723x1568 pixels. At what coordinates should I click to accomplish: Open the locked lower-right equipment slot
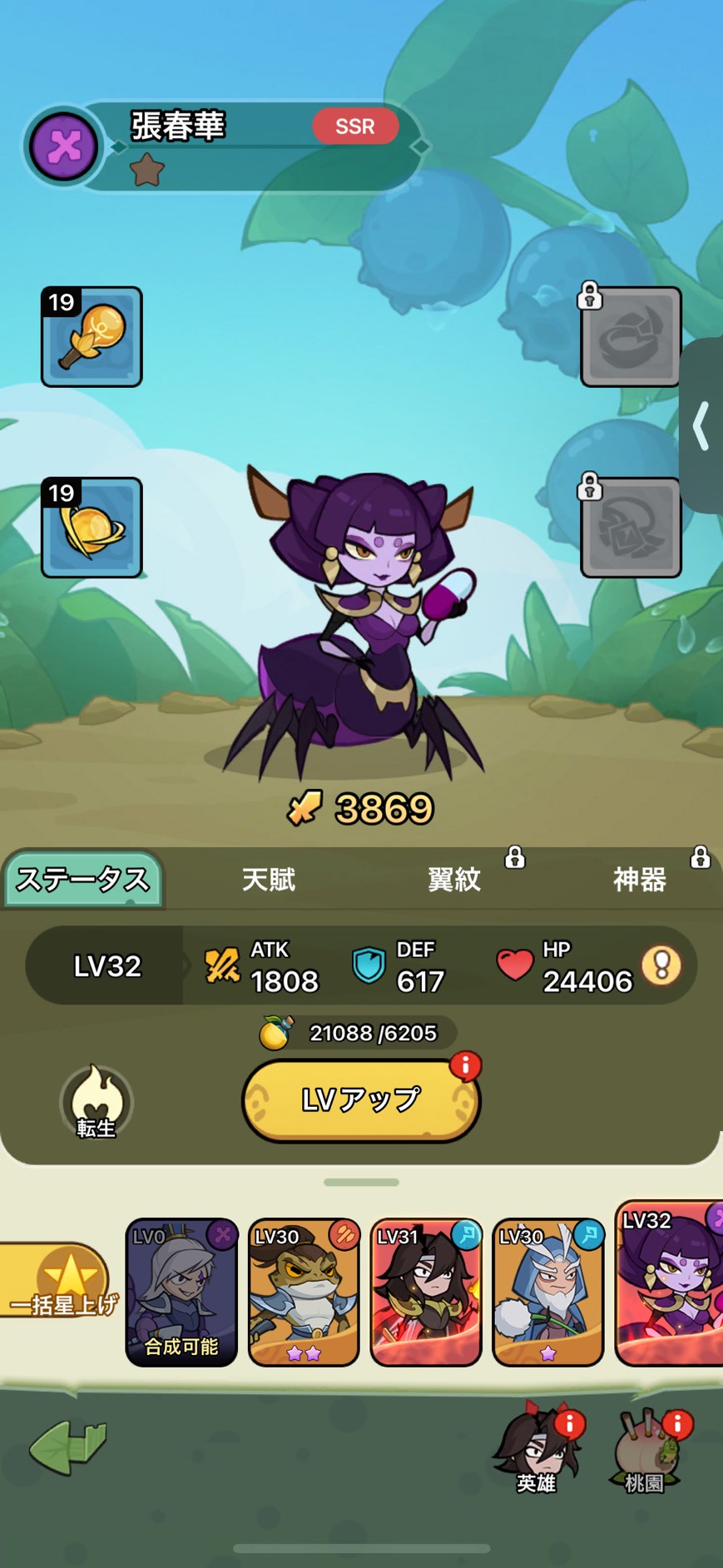click(630, 528)
